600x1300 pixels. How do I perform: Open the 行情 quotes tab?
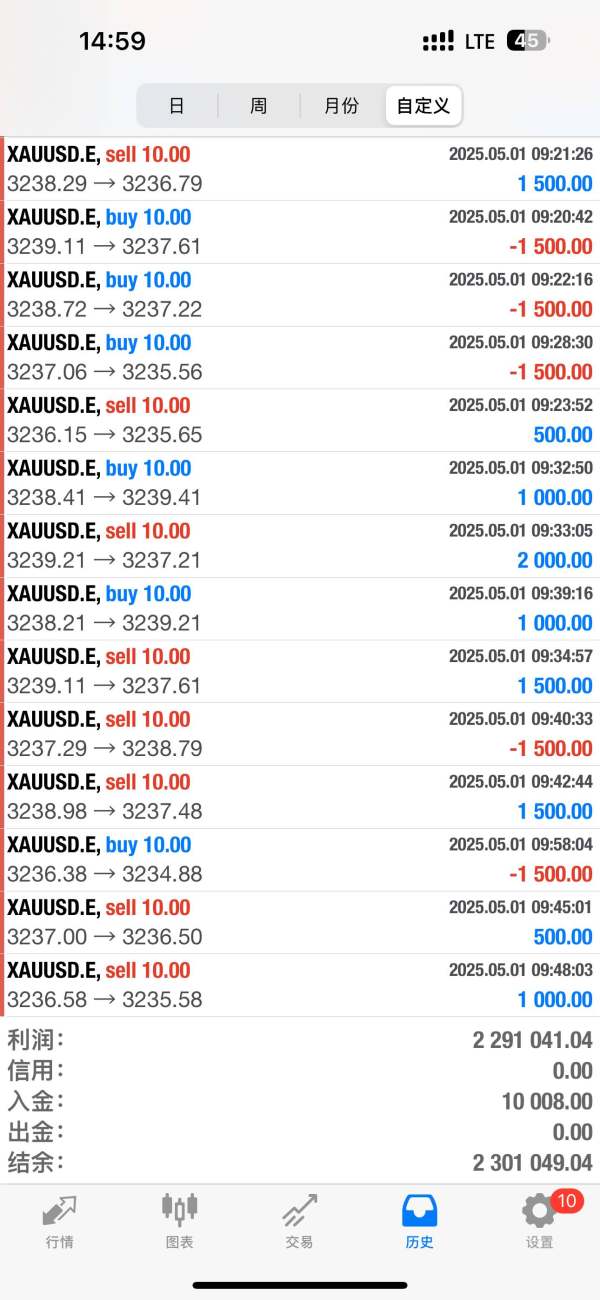(x=60, y=1222)
